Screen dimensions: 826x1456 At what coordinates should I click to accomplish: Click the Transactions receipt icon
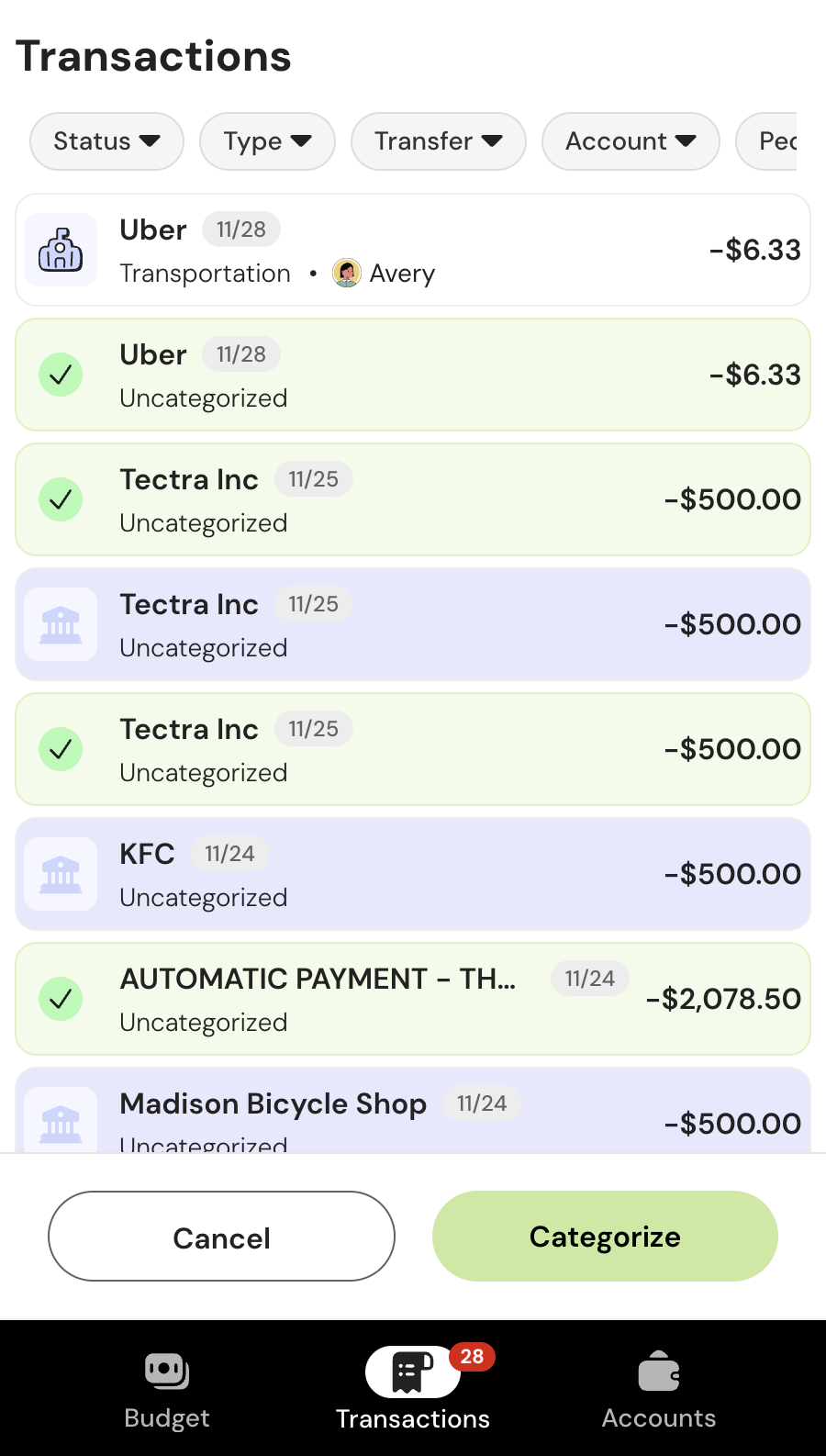412,1372
